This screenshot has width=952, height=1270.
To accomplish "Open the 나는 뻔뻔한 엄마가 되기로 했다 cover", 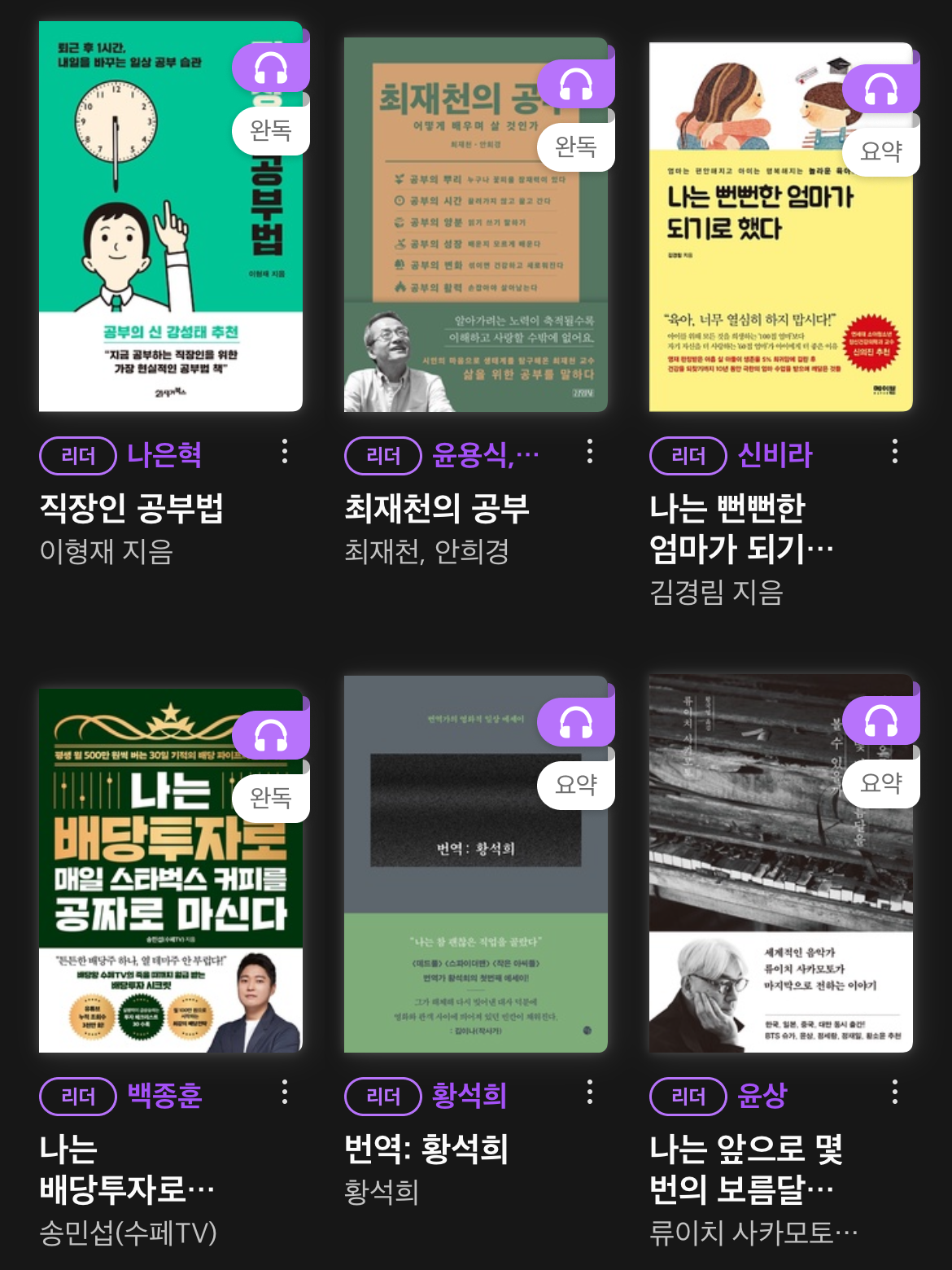I will tap(781, 227).
